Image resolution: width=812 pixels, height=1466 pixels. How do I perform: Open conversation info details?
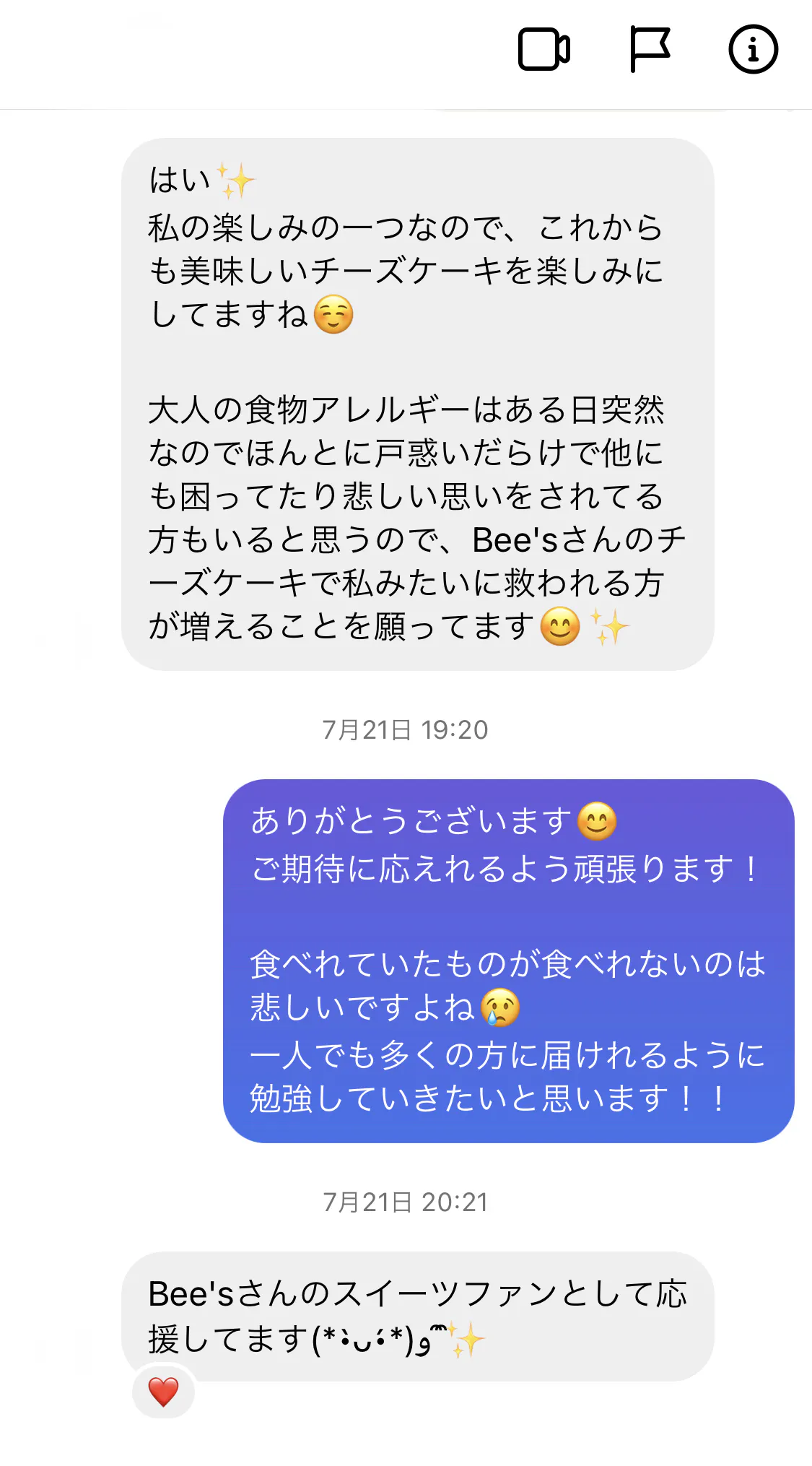coord(753,50)
